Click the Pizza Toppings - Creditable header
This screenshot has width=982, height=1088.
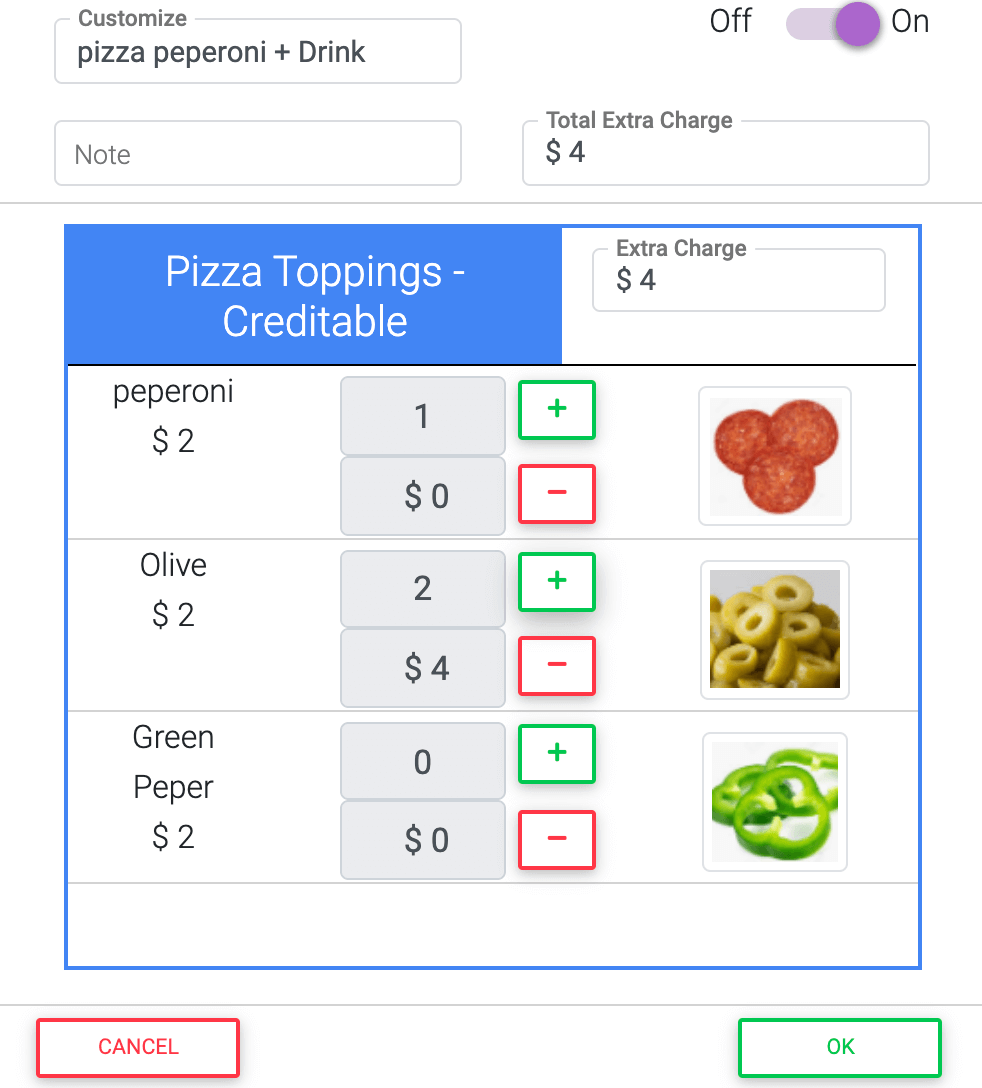point(313,294)
